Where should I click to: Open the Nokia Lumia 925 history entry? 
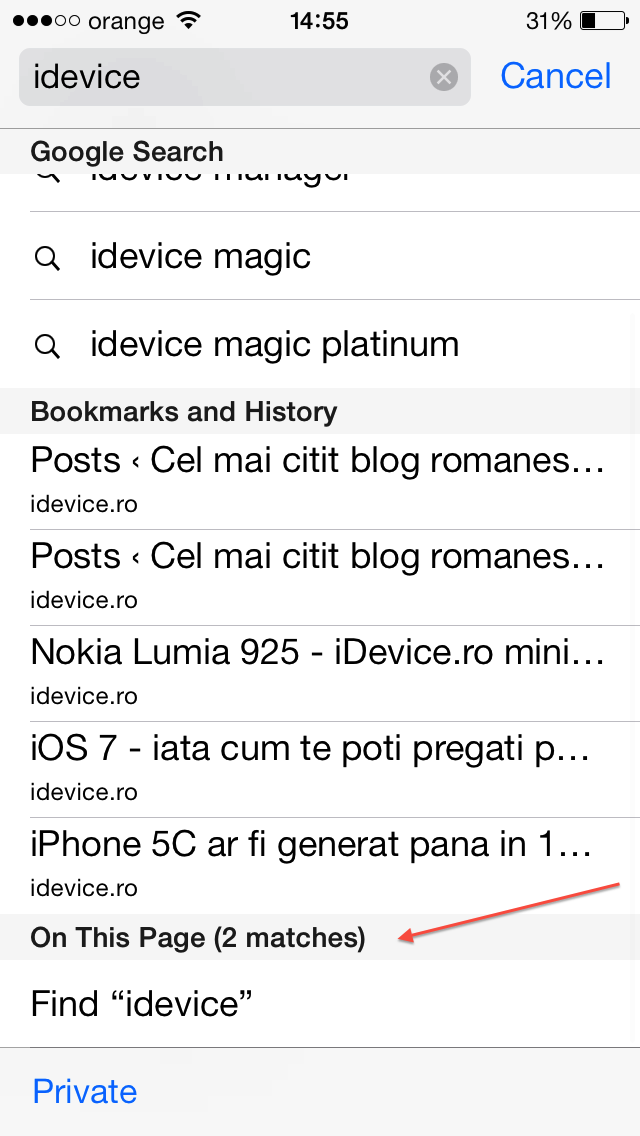318,671
